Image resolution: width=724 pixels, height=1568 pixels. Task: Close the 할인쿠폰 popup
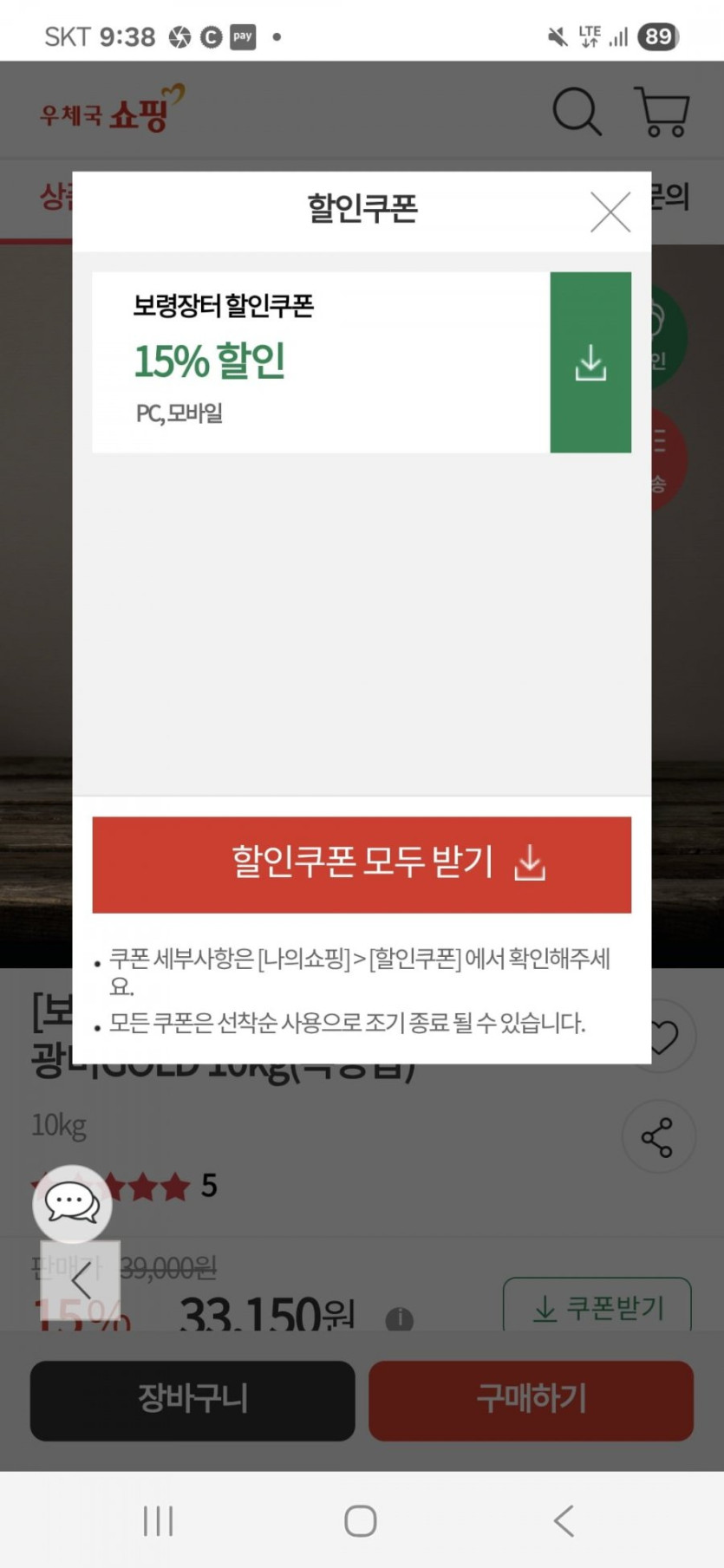[x=610, y=212]
